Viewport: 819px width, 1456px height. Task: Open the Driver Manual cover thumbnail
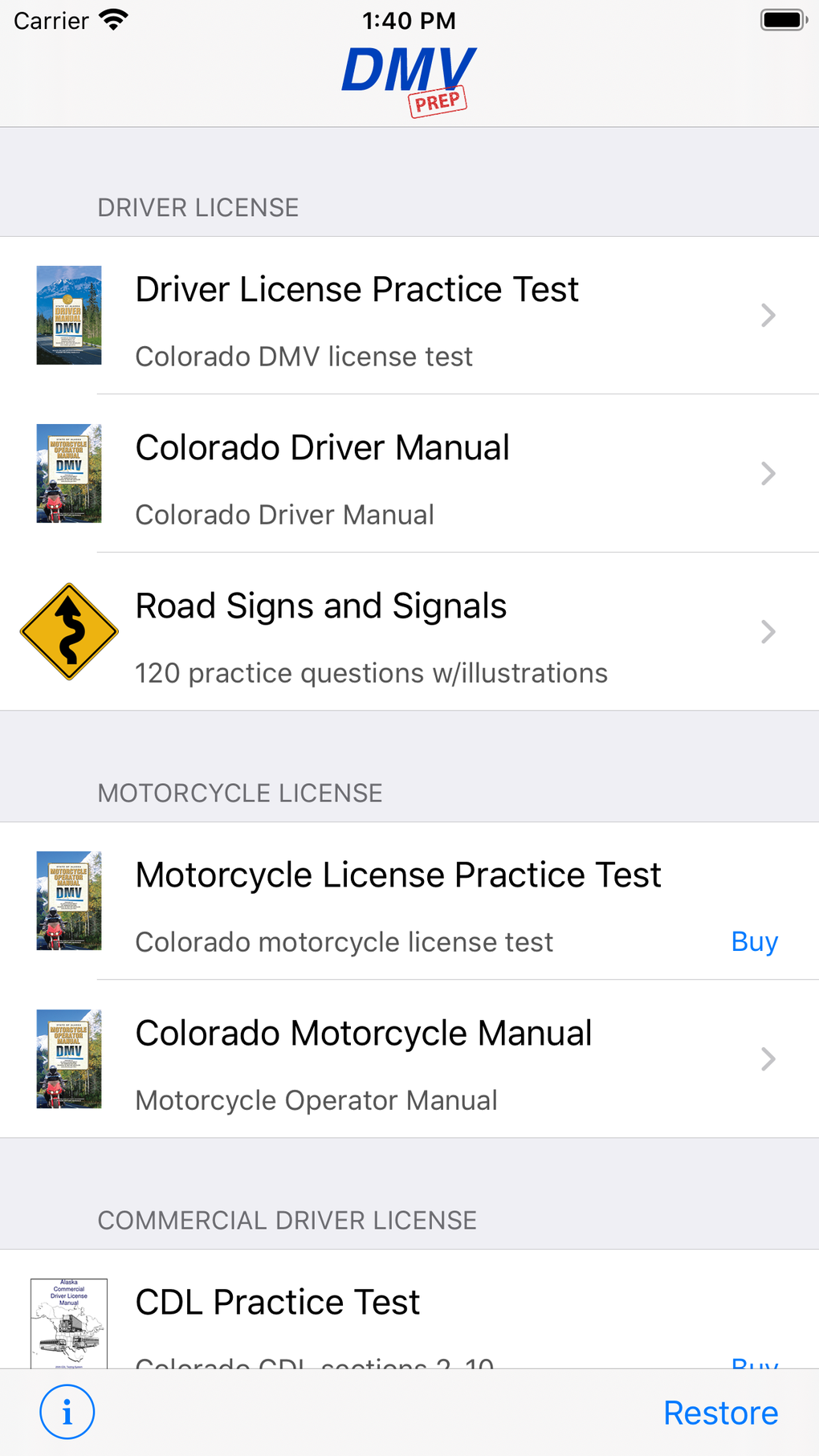(68, 474)
